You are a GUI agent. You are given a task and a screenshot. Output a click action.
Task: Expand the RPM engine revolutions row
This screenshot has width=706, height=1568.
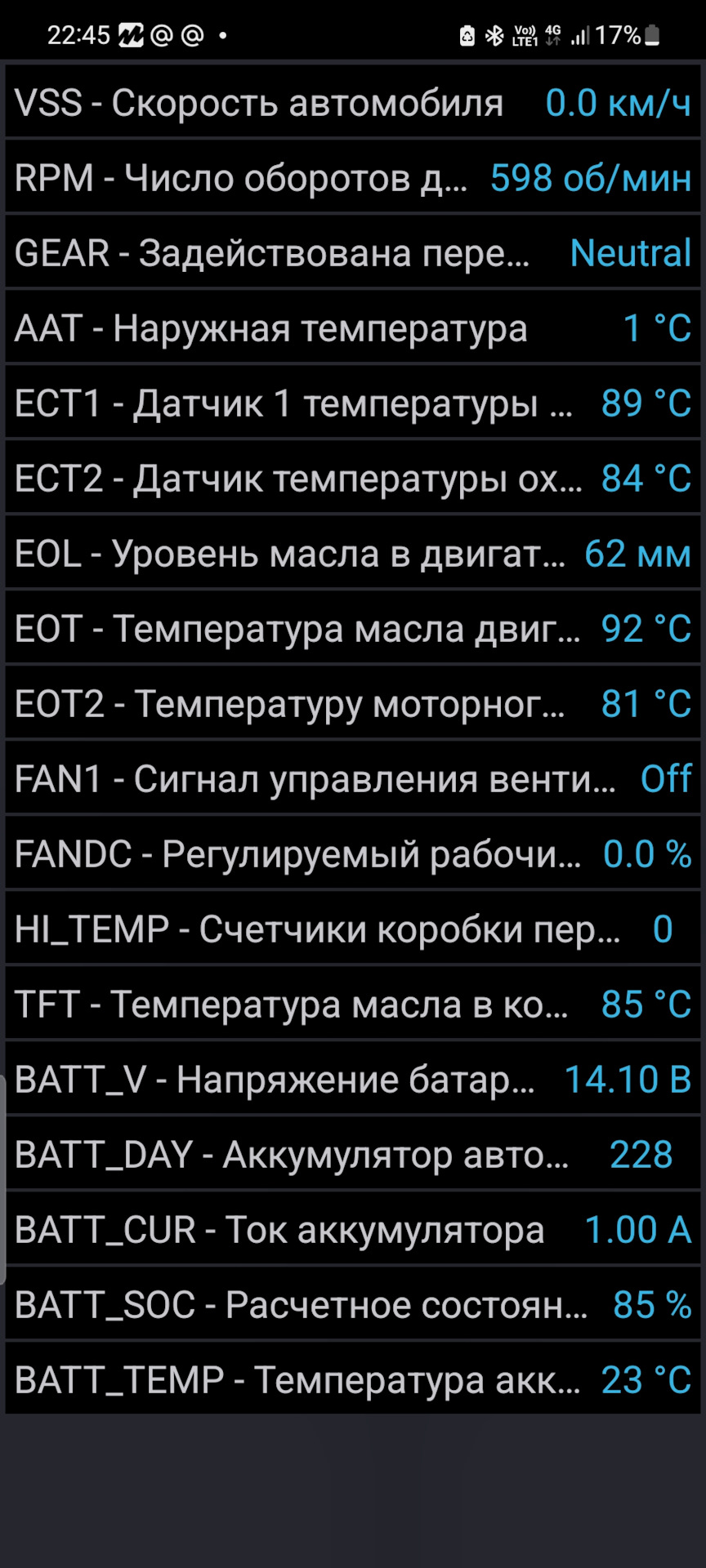[x=351, y=177]
